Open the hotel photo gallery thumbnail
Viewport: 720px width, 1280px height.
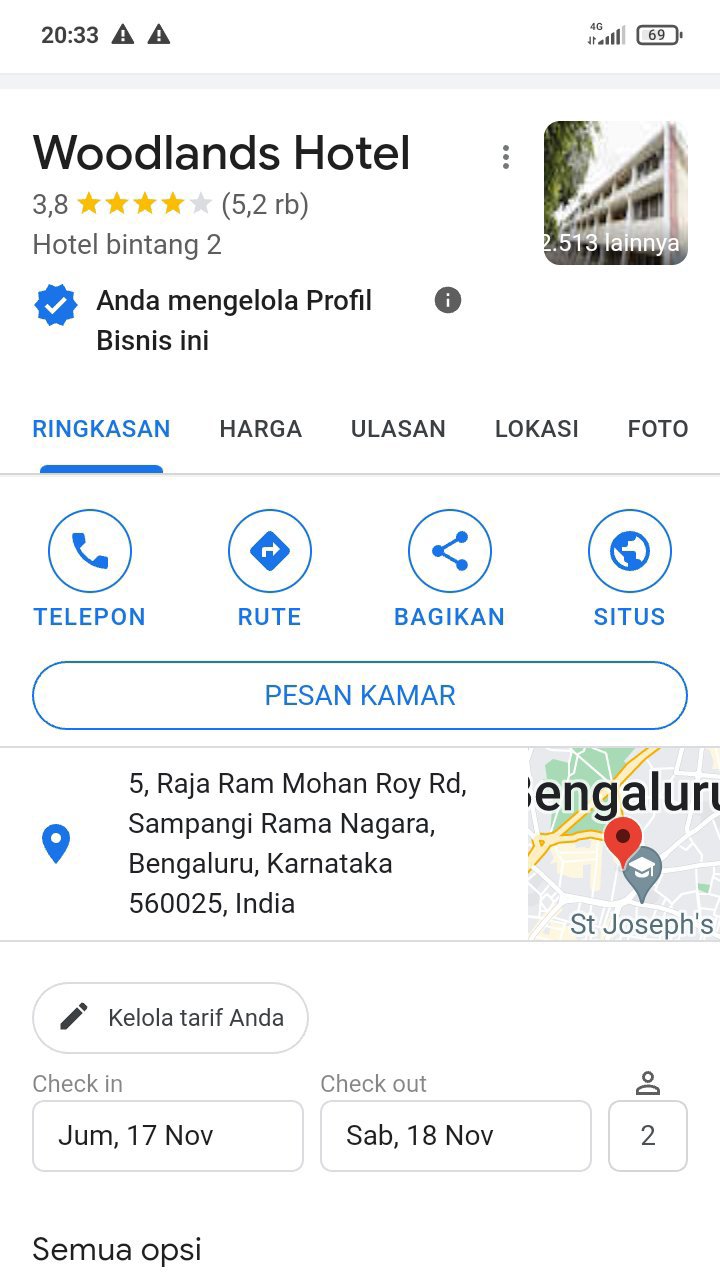(615, 193)
